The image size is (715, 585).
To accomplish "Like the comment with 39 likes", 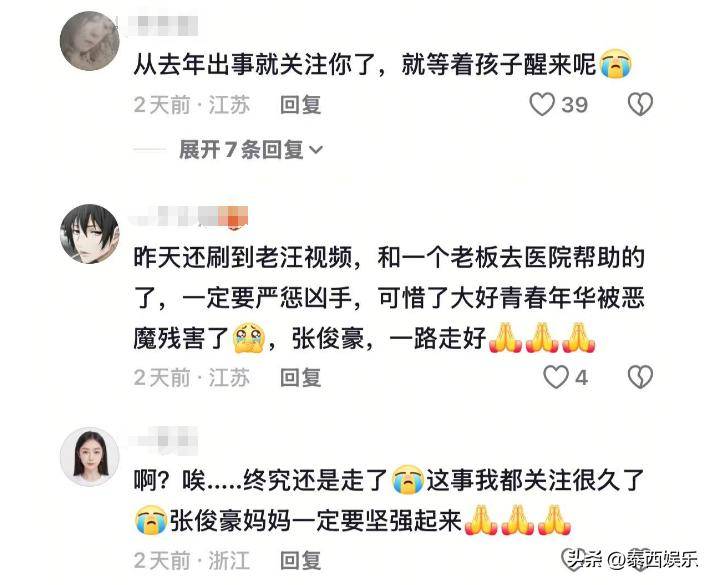I will 541,104.
